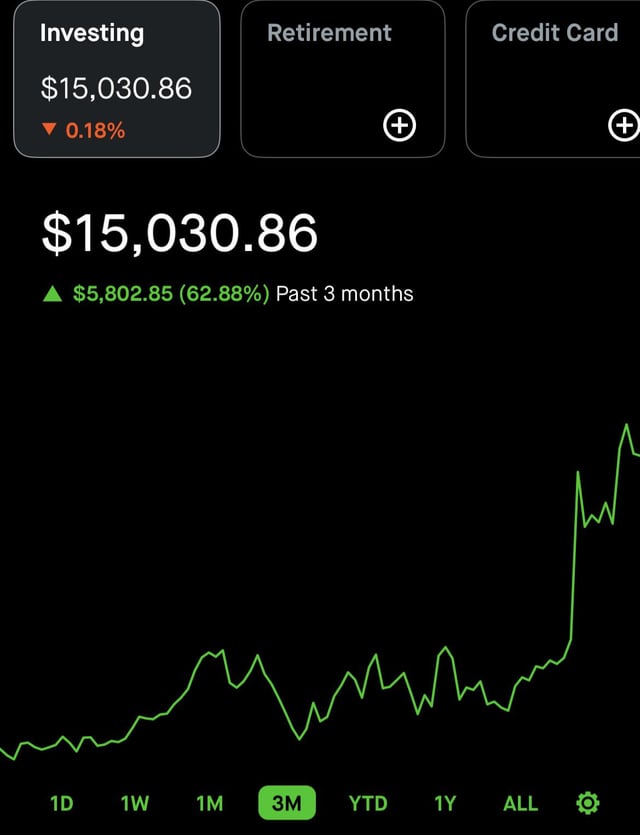Show the 1M chart range
Viewport: 640px width, 835px height.
coord(210,803)
